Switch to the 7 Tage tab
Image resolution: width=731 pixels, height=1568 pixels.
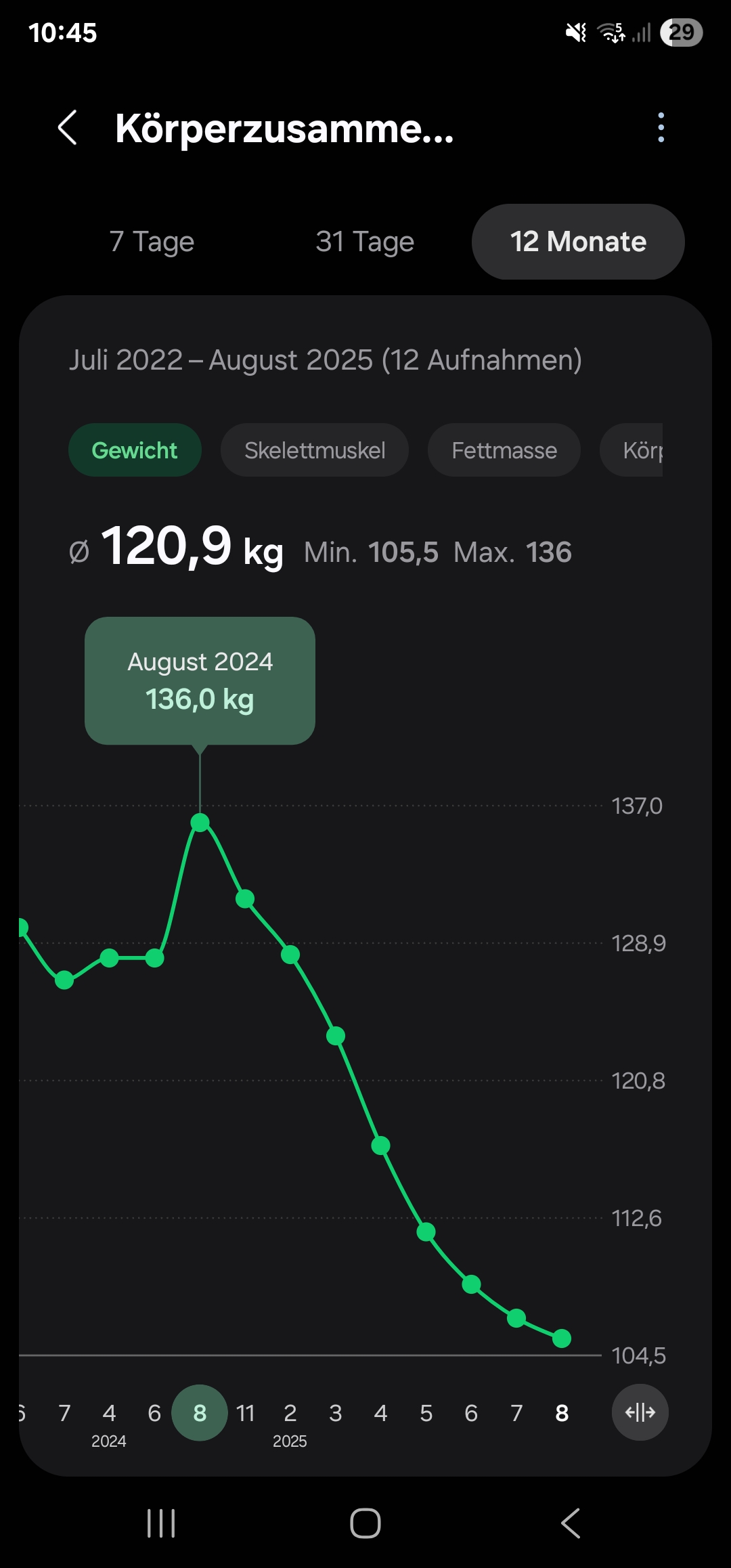152,242
